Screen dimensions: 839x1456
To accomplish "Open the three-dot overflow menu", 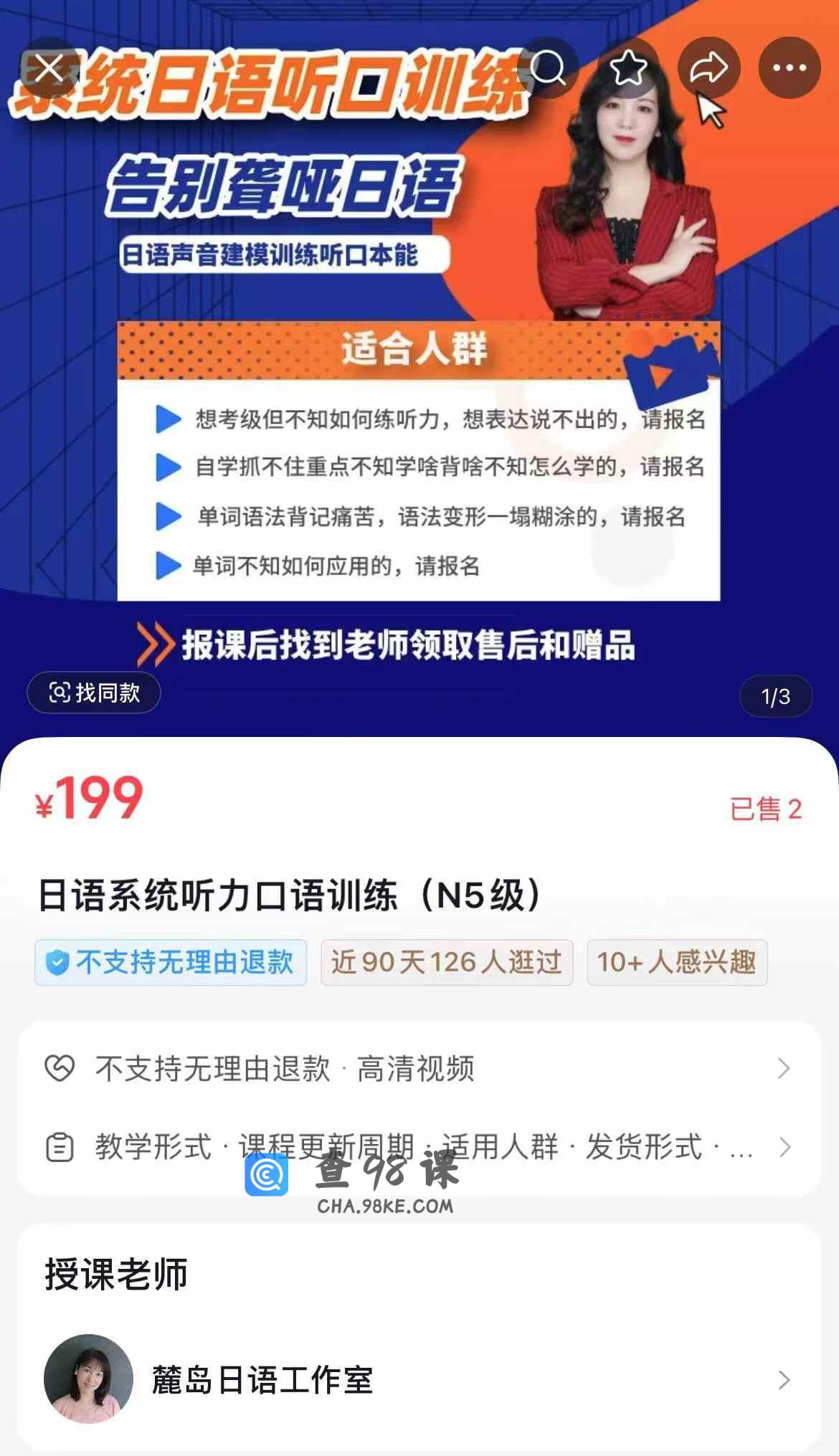I will (x=790, y=68).
